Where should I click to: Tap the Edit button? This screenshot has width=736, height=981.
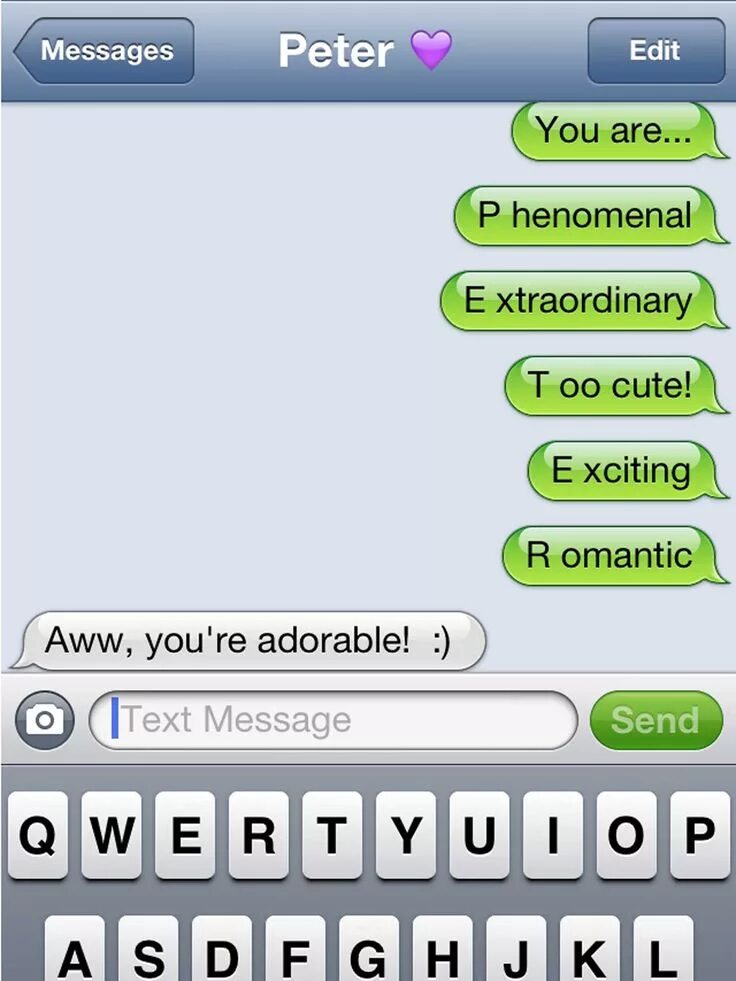pos(655,50)
